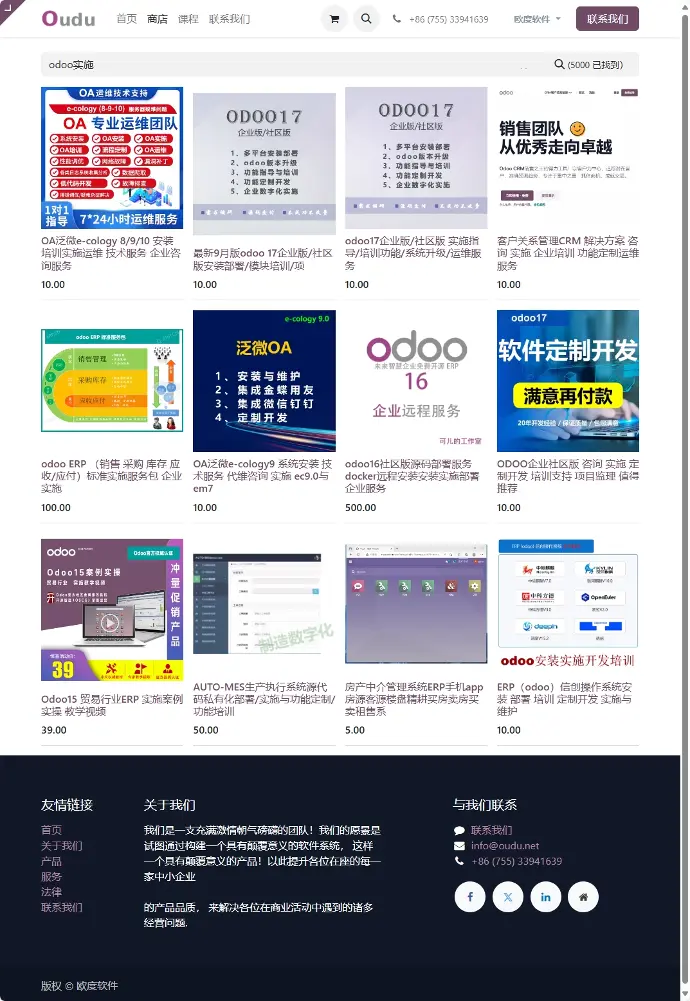Viewport: 690px width, 1001px height.
Task: Open the shopping cart icon
Action: coord(333,19)
